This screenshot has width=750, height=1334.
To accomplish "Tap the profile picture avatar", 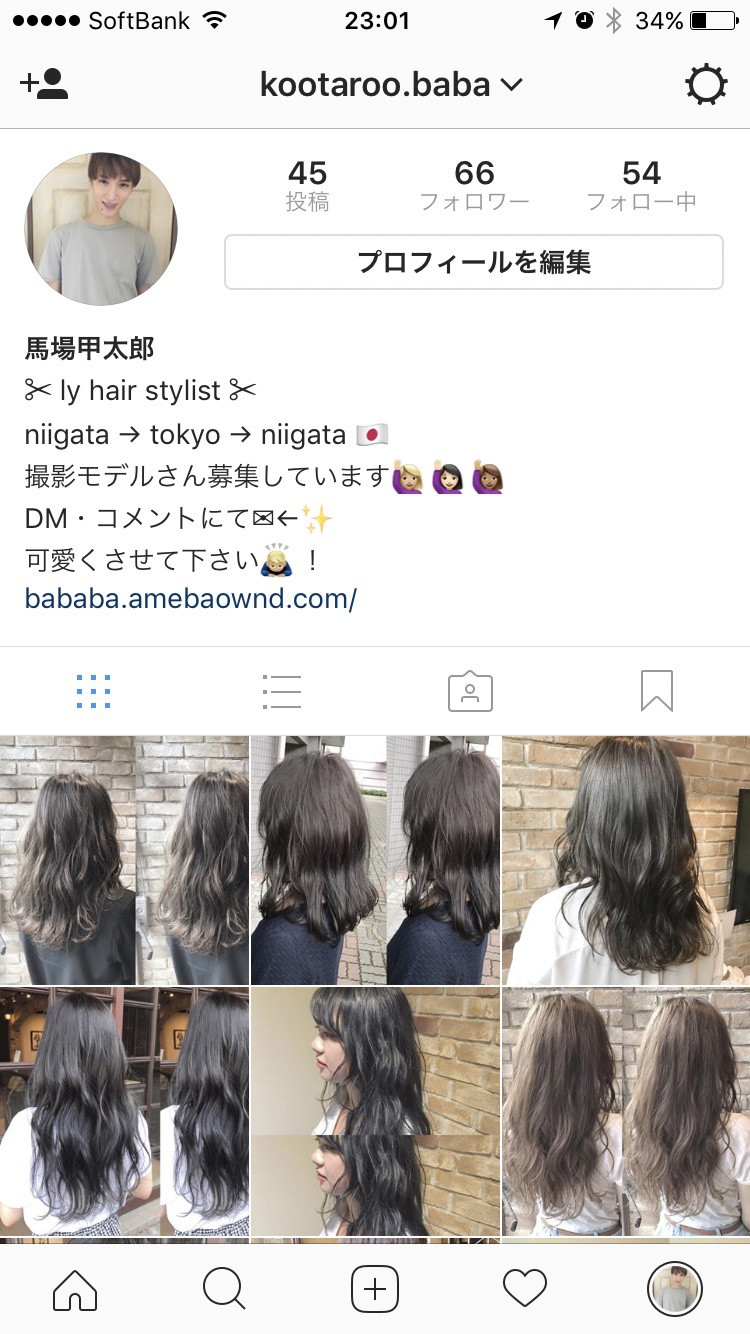I will click(101, 229).
